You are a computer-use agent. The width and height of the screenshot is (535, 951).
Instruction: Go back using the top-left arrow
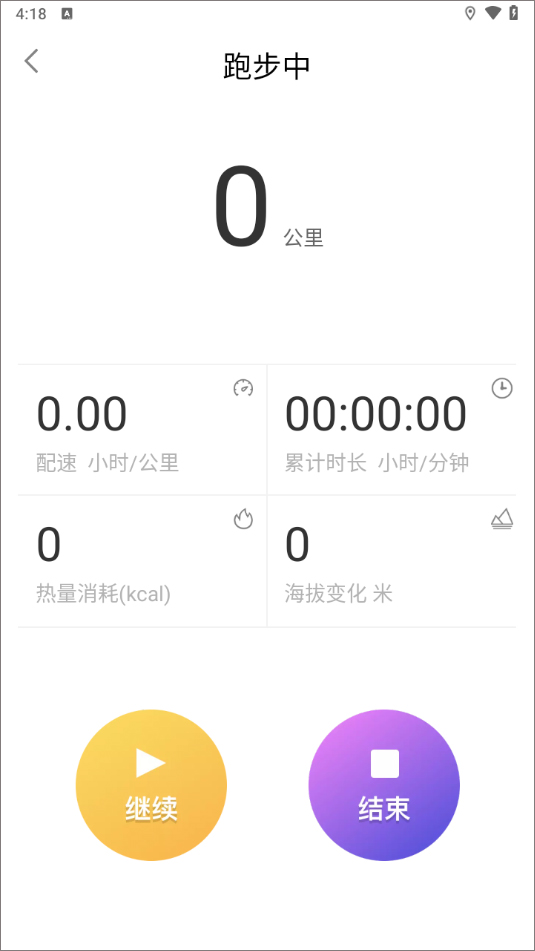(x=32, y=61)
